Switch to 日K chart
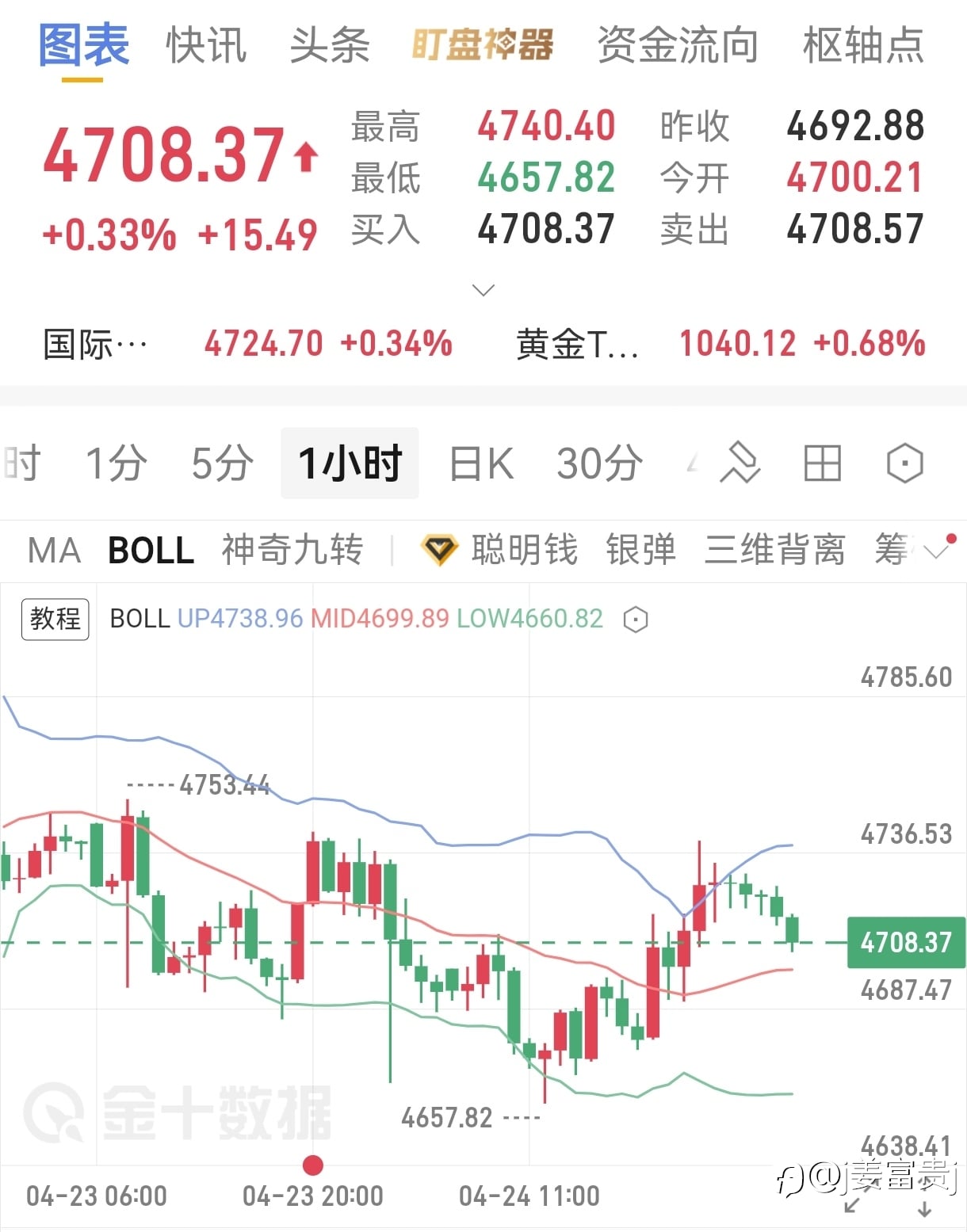The height and width of the screenshot is (1232, 967). pos(482,463)
